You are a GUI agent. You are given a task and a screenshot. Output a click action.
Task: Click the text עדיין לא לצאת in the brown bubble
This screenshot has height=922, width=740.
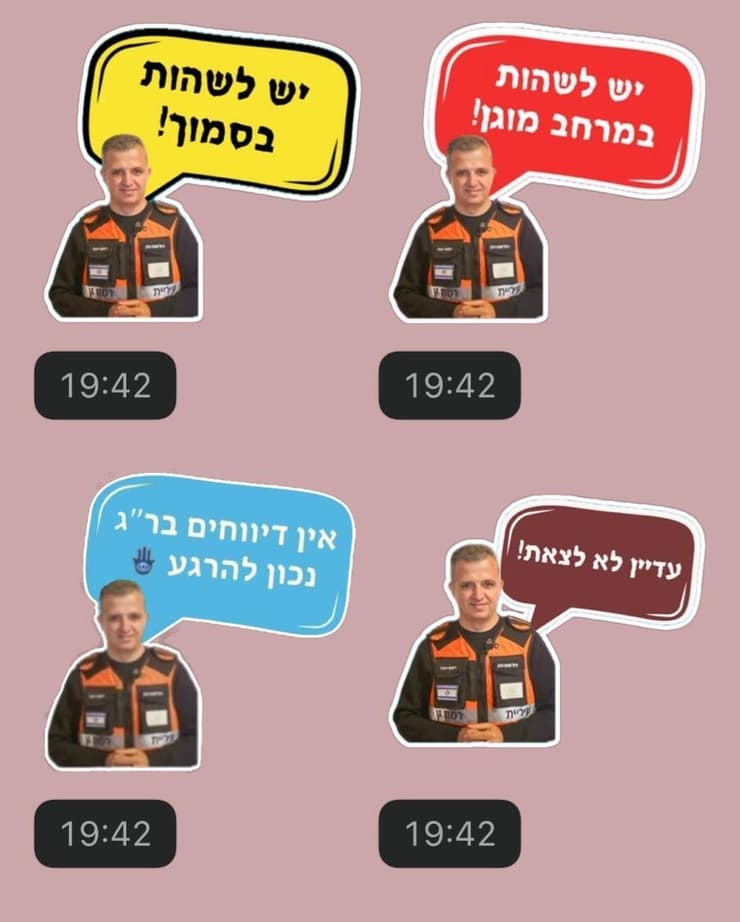coord(600,558)
